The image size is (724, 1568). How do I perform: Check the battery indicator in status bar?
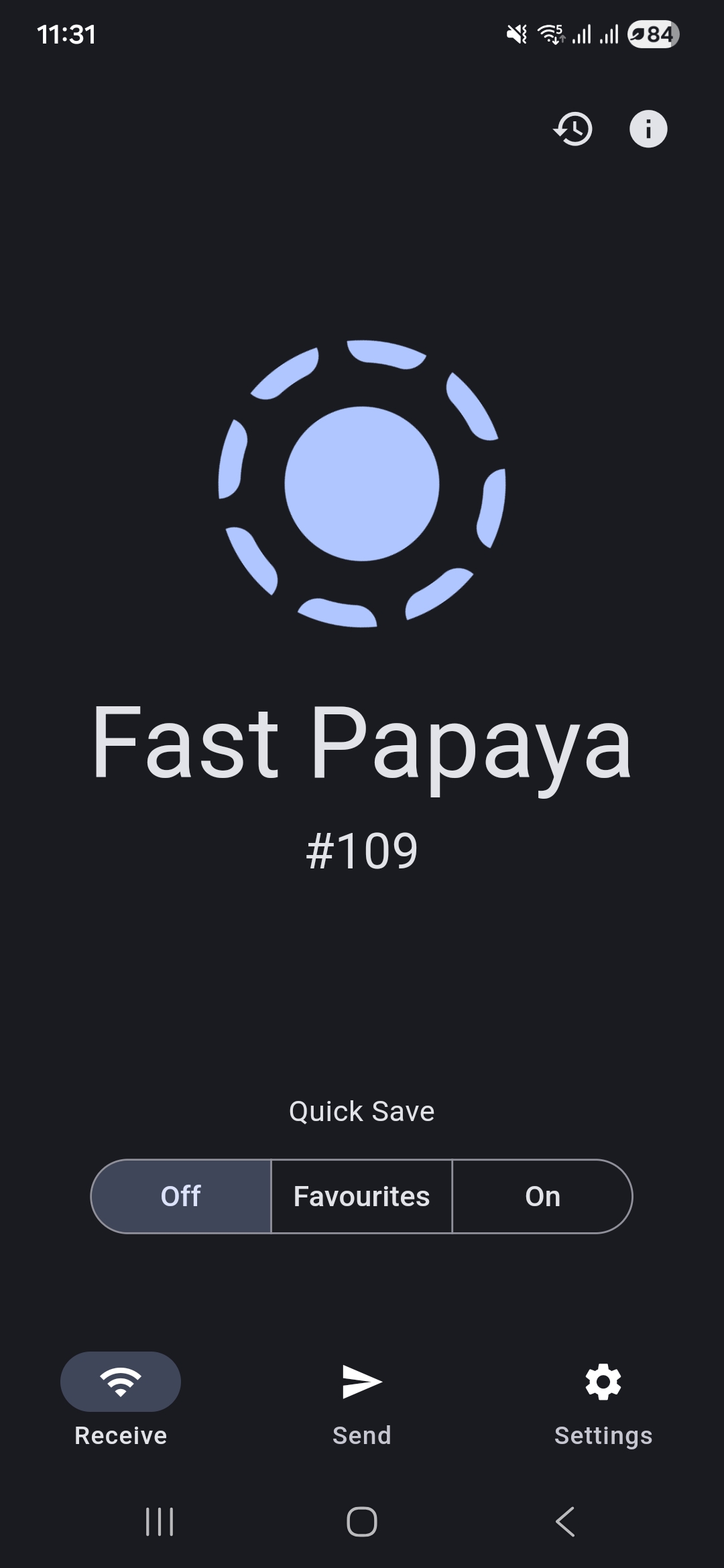tap(650, 34)
